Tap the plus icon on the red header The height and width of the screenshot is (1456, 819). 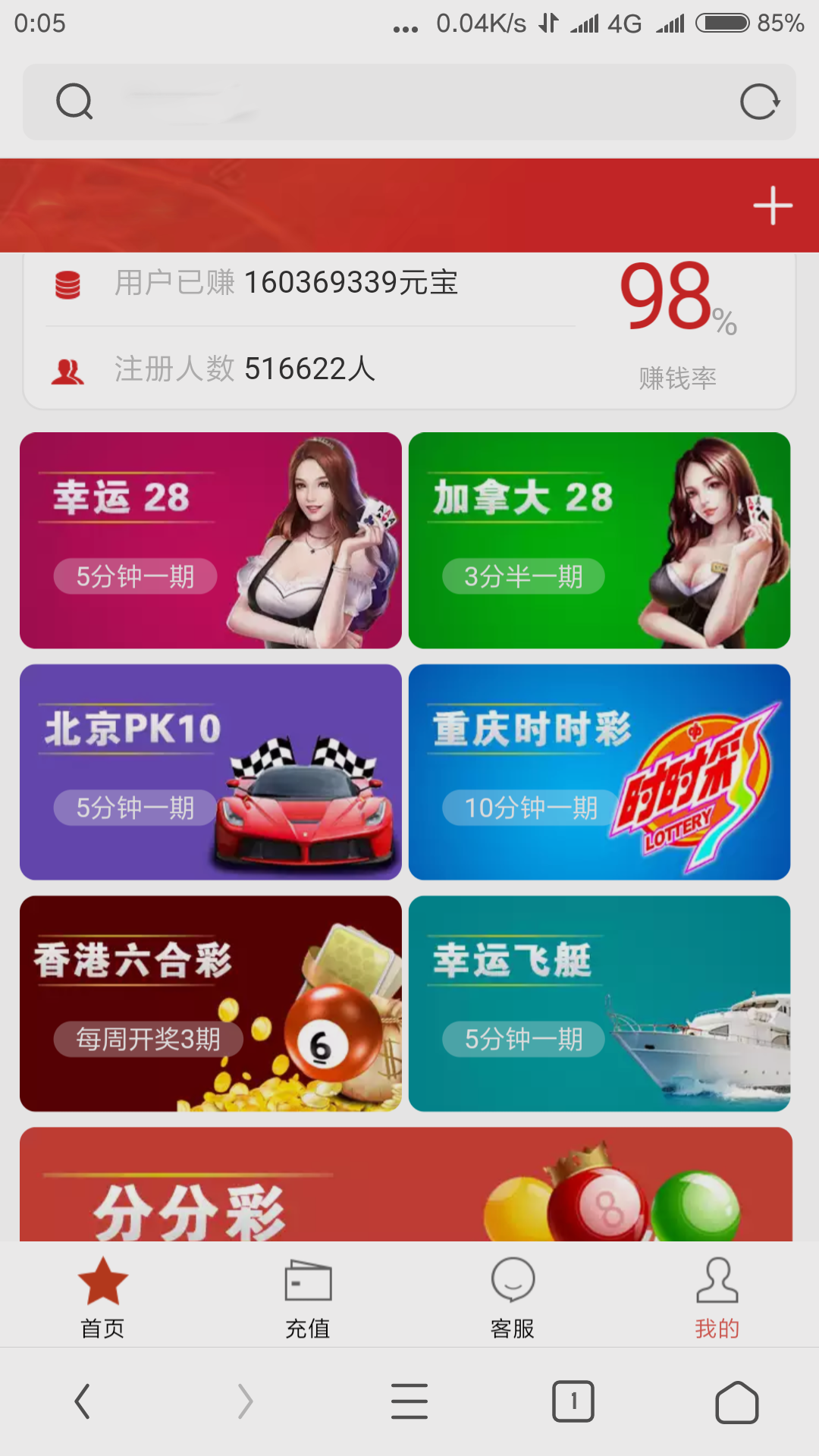[x=772, y=206]
